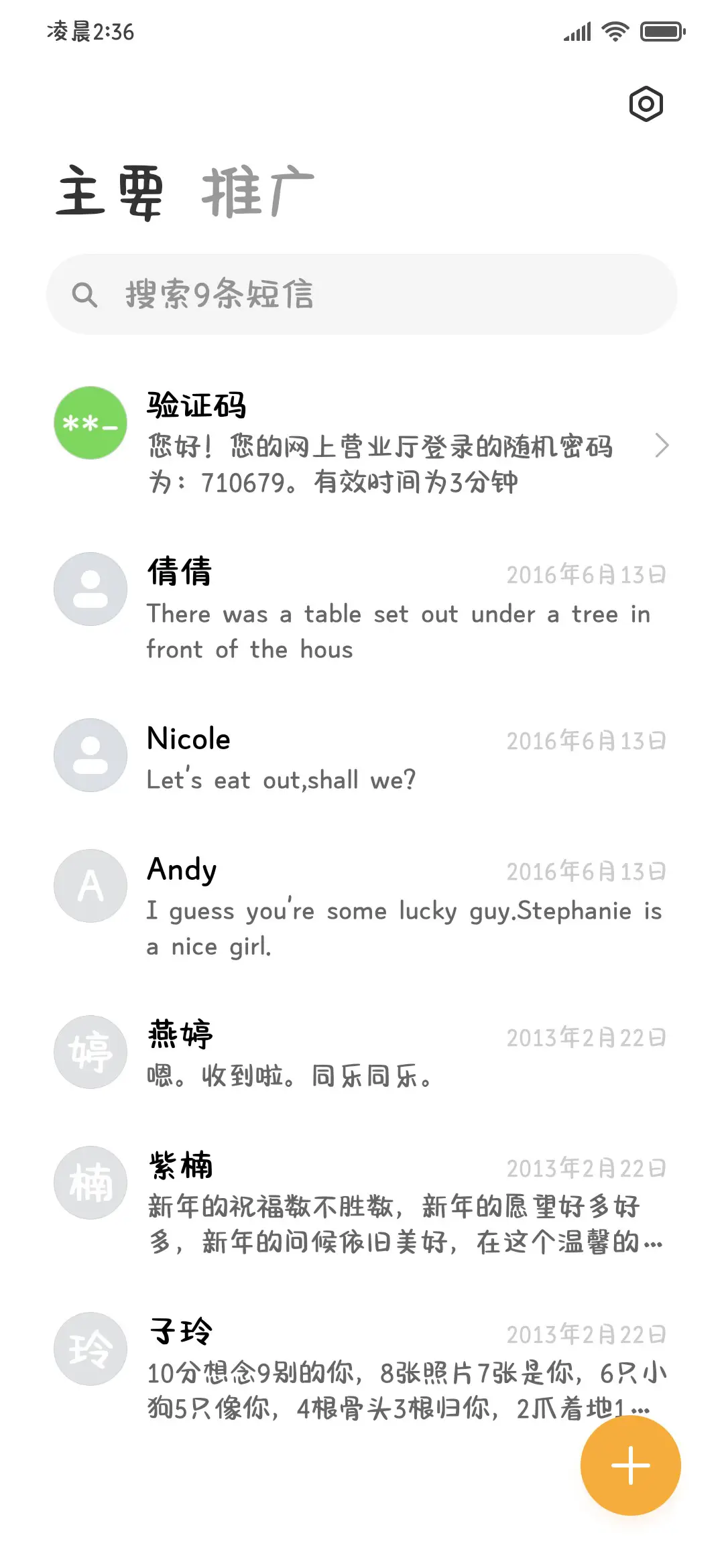The height and width of the screenshot is (1568, 724).
Task: Tap the clock showing 凌晨2:36
Action: [88, 30]
